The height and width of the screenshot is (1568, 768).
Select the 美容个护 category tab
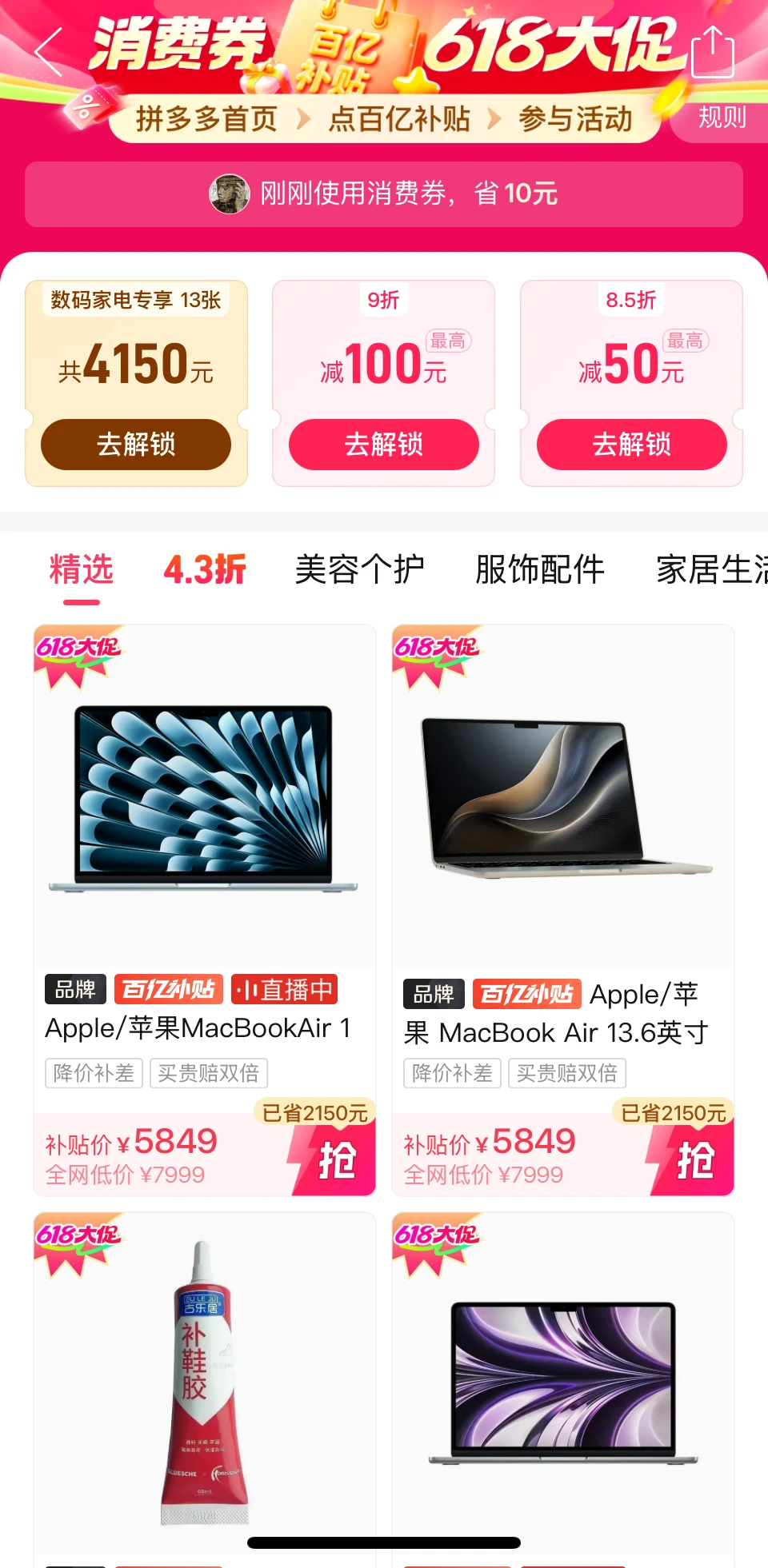359,569
